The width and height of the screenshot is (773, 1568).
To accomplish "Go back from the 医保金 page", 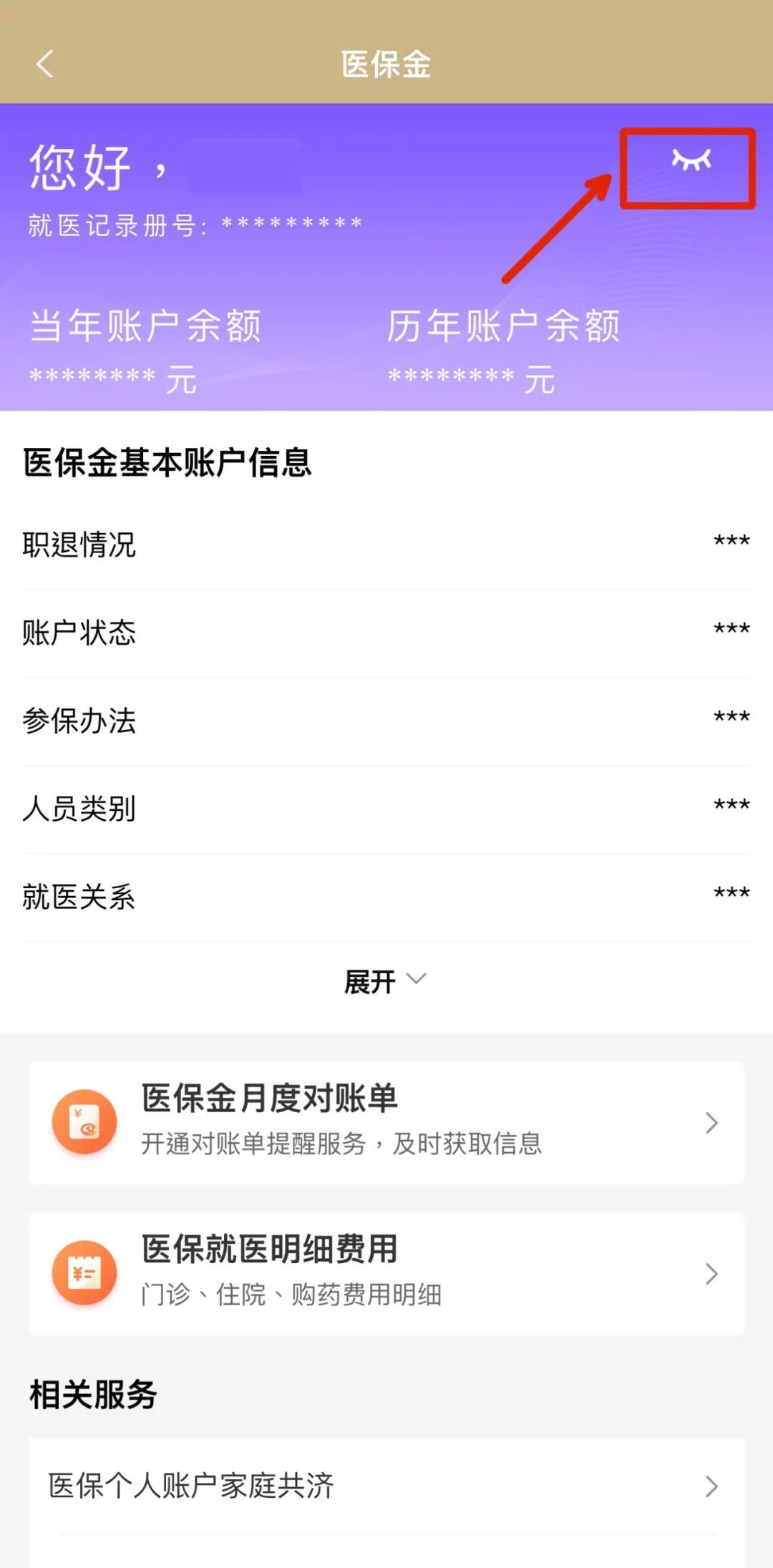I will [44, 64].
